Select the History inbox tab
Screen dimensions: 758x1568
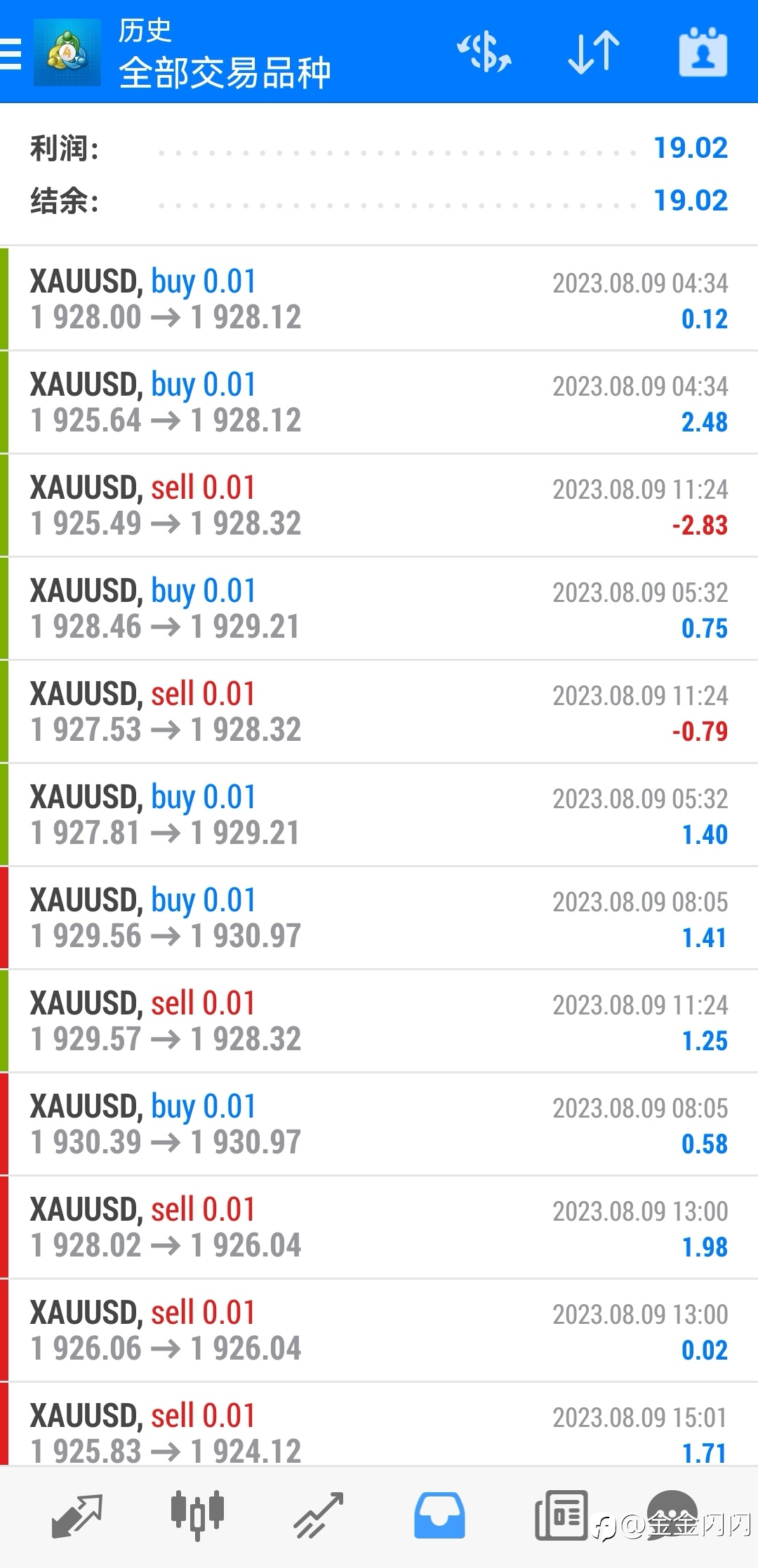pos(439,1516)
